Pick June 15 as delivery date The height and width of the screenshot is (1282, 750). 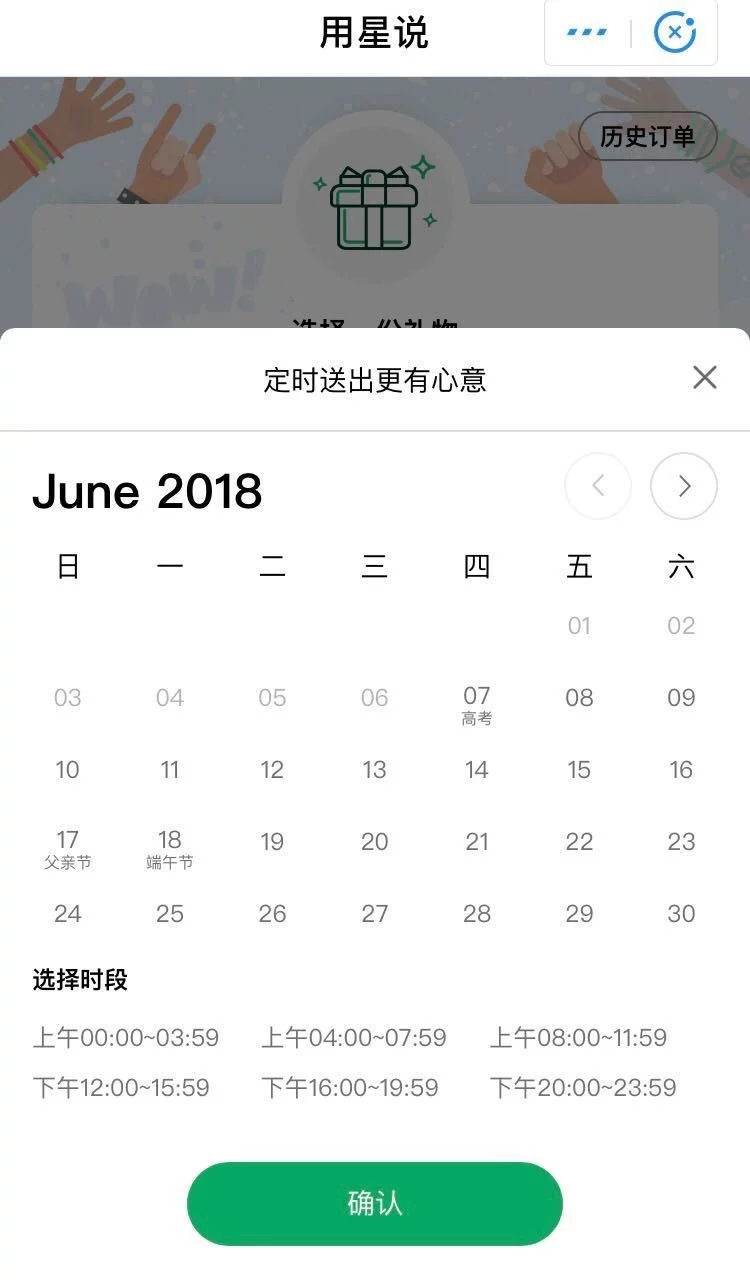(x=579, y=769)
